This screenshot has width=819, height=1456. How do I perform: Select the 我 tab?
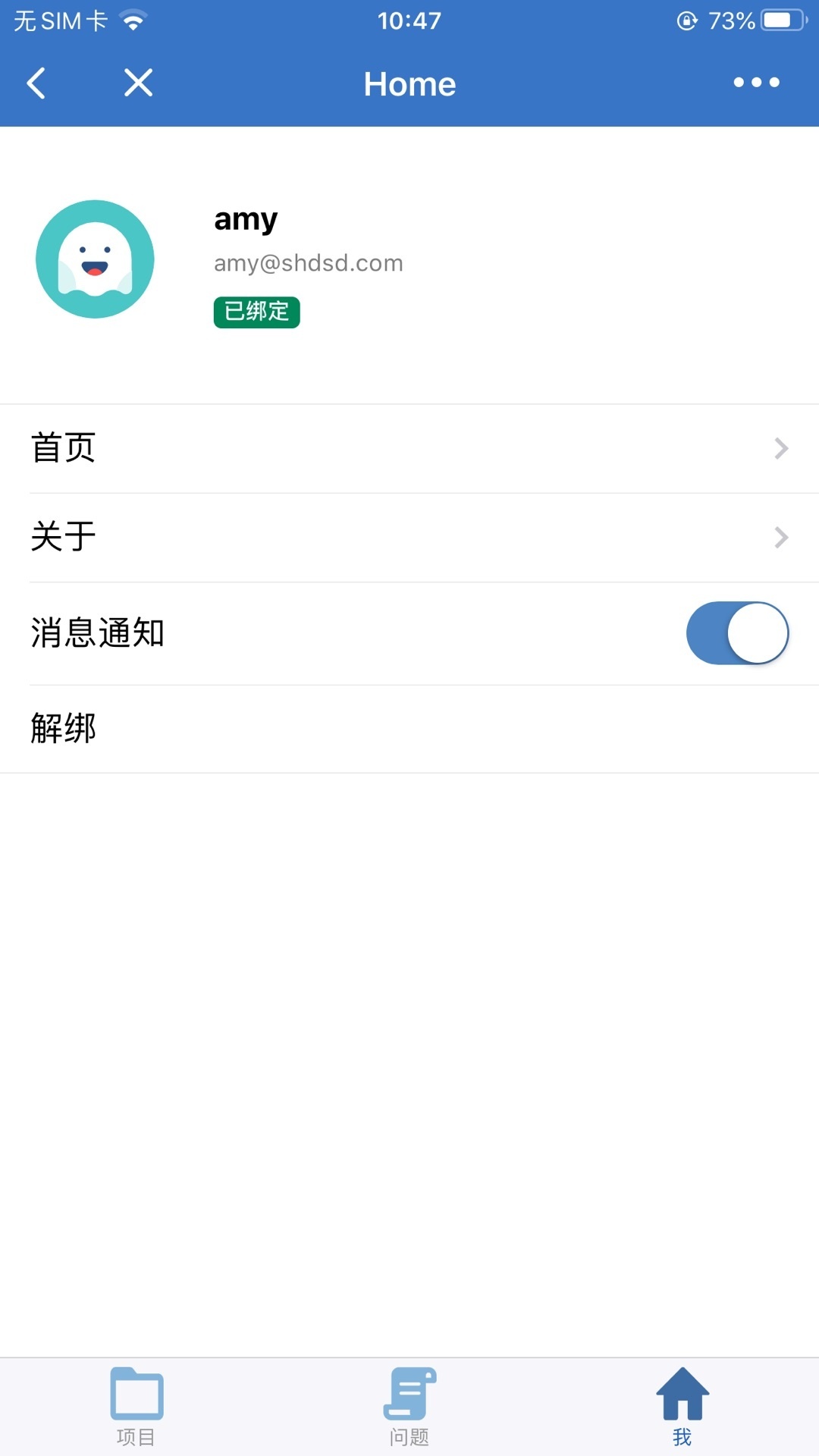[682, 1407]
